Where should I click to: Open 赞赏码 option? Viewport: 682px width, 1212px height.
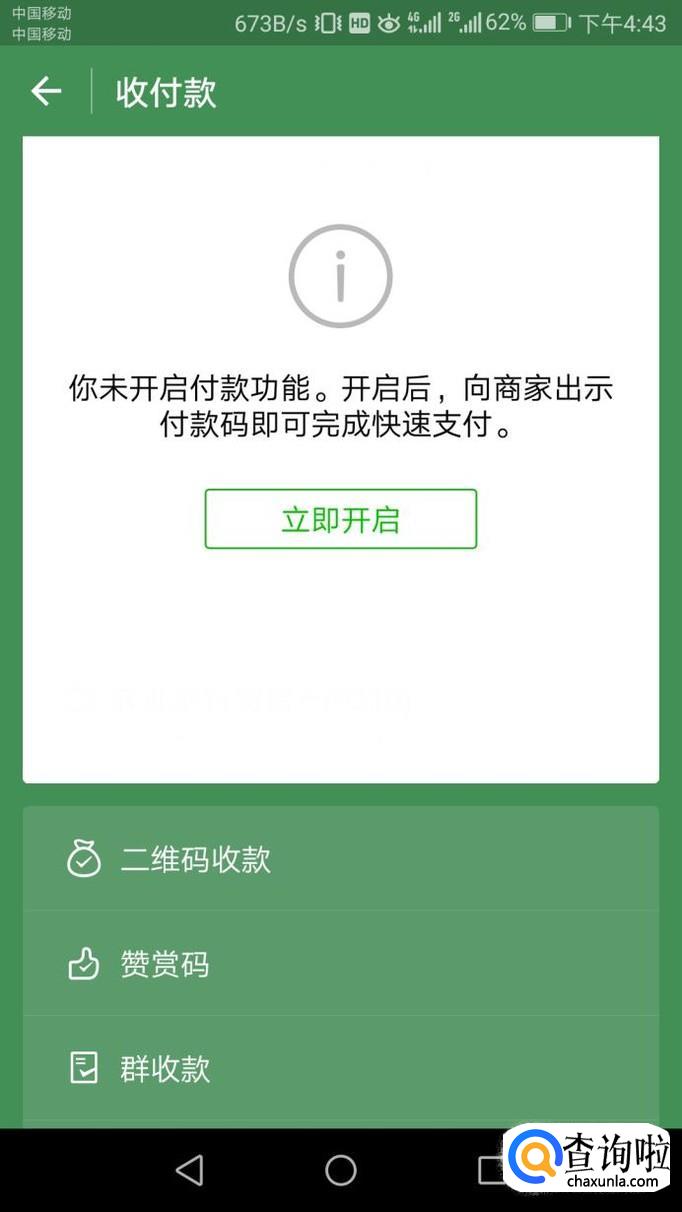coord(340,964)
